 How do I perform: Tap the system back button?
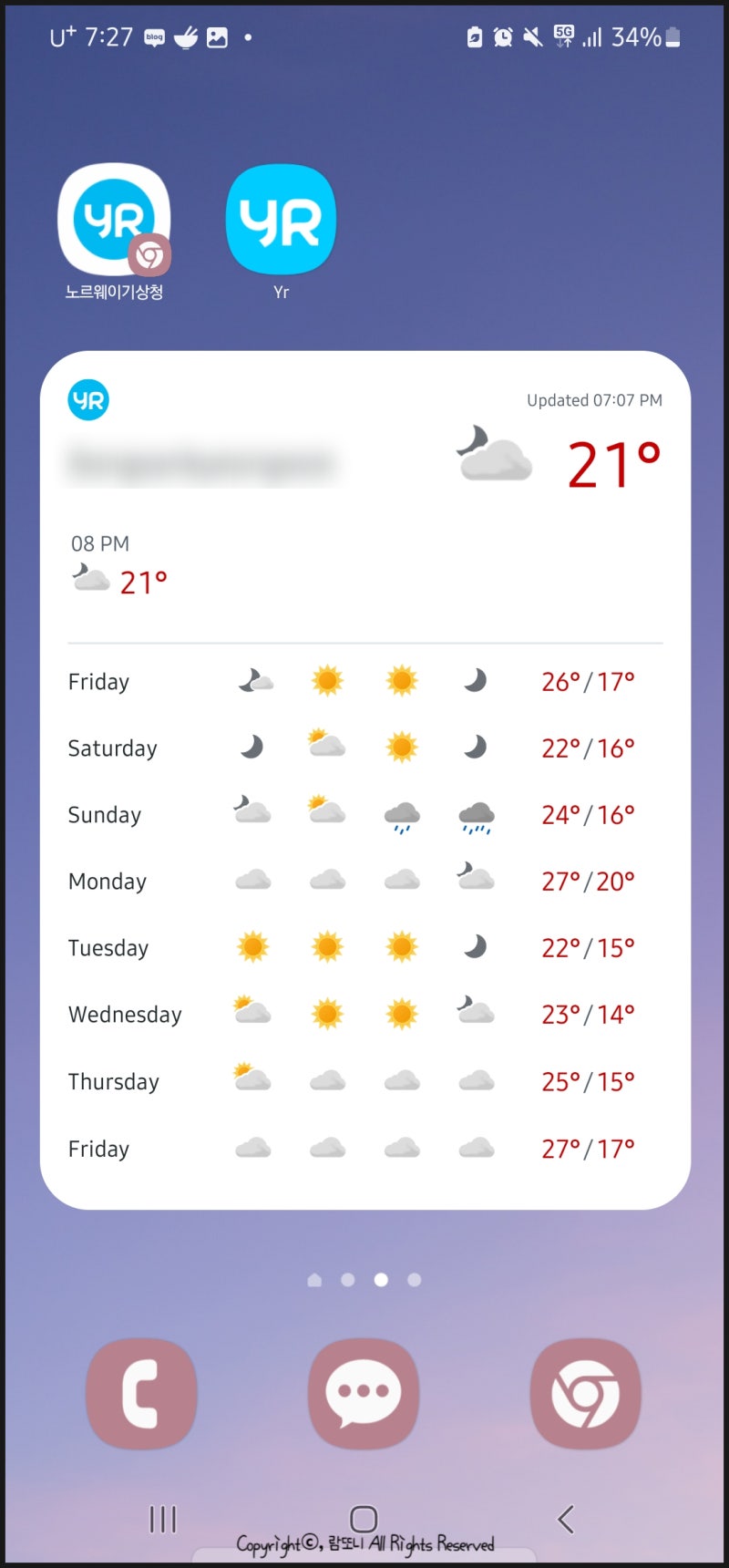566,1519
